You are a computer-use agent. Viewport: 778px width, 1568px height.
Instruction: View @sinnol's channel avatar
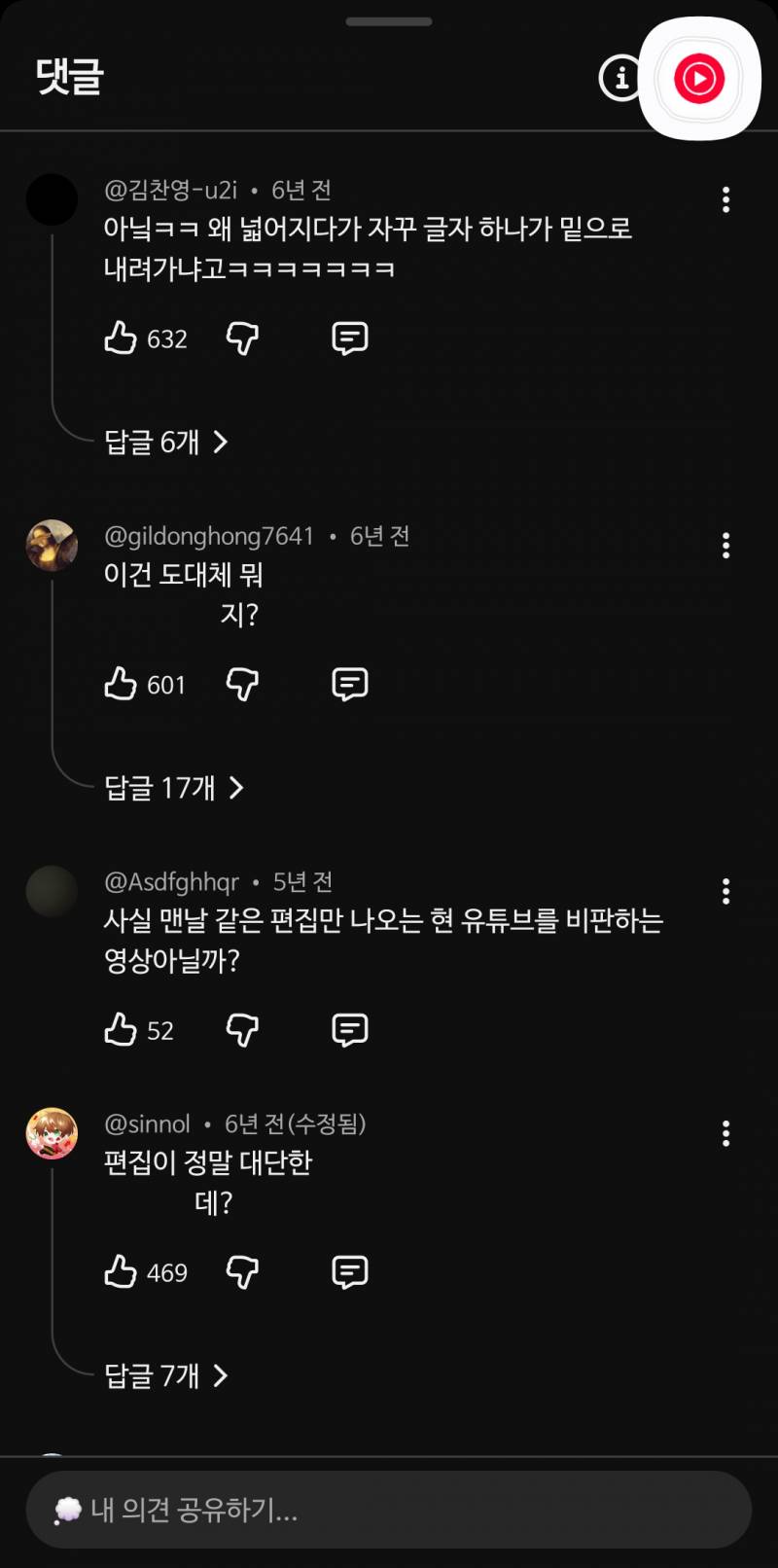(53, 1133)
